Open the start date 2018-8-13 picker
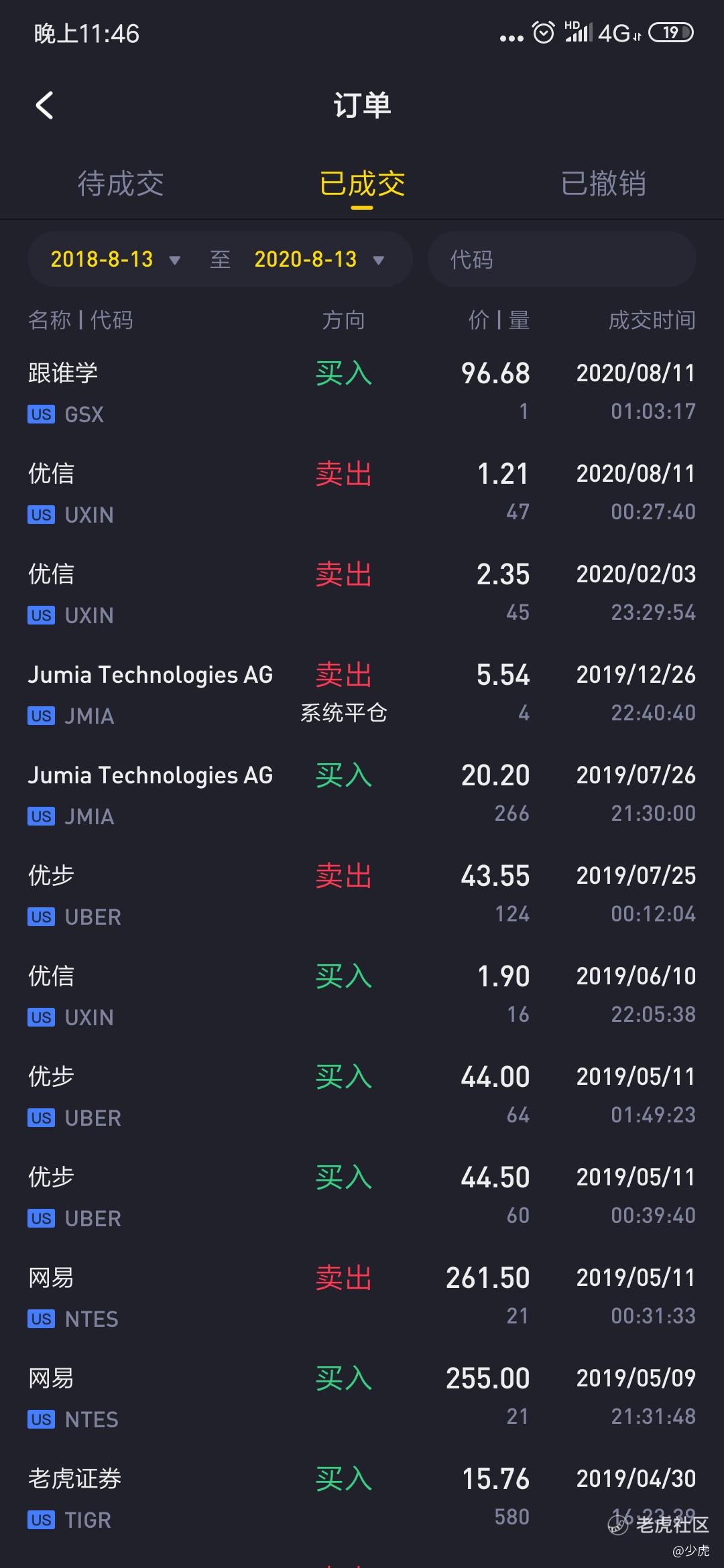Image resolution: width=724 pixels, height=1568 pixels. [115, 259]
